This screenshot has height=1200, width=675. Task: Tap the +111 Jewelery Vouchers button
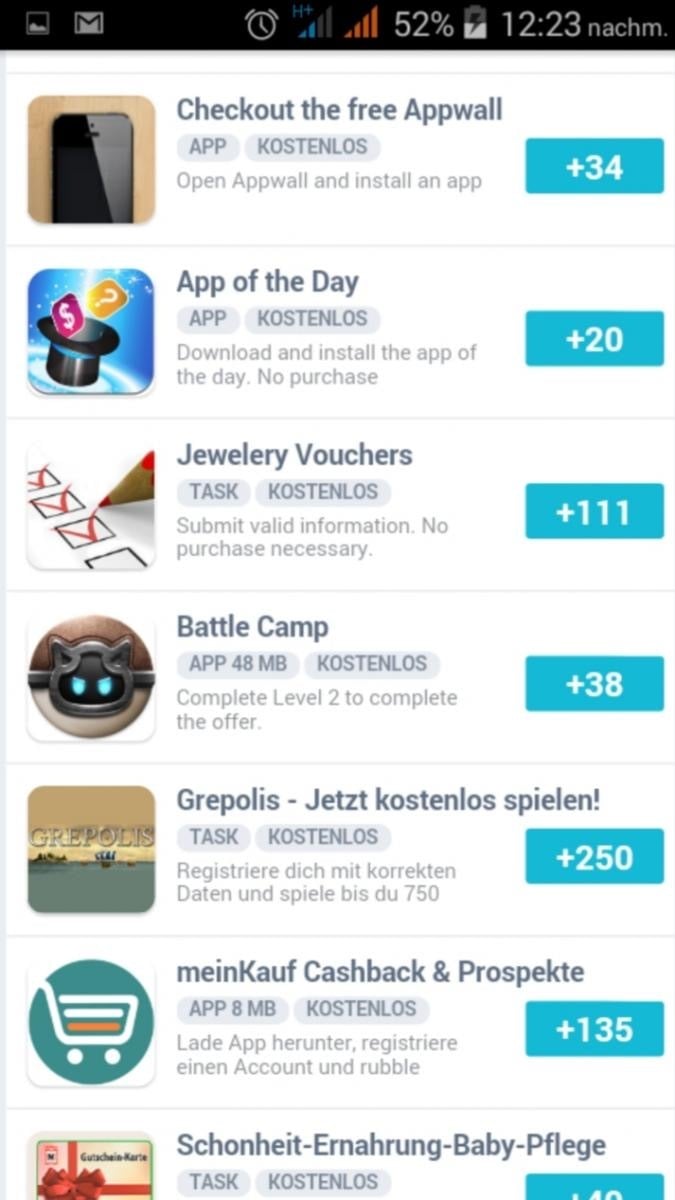594,511
